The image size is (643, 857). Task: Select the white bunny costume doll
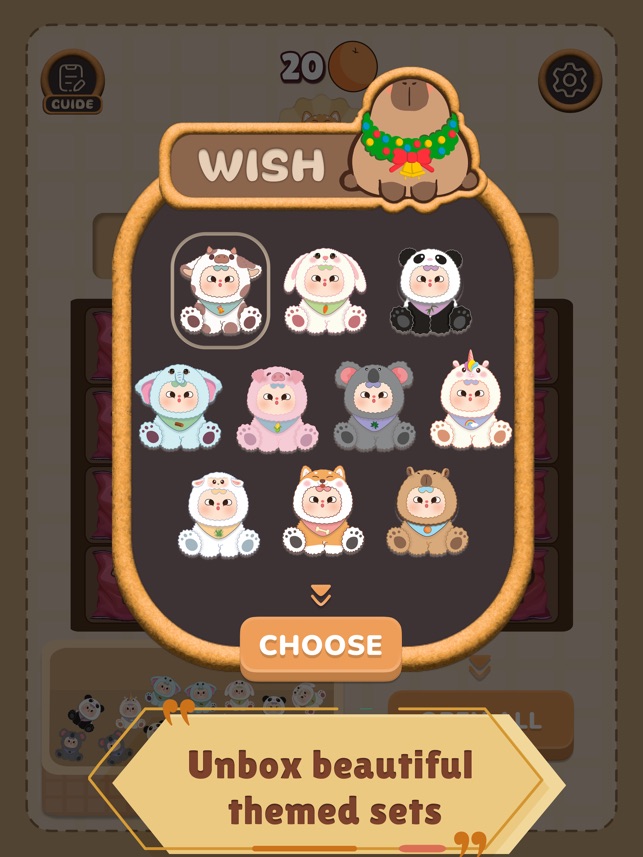point(323,290)
